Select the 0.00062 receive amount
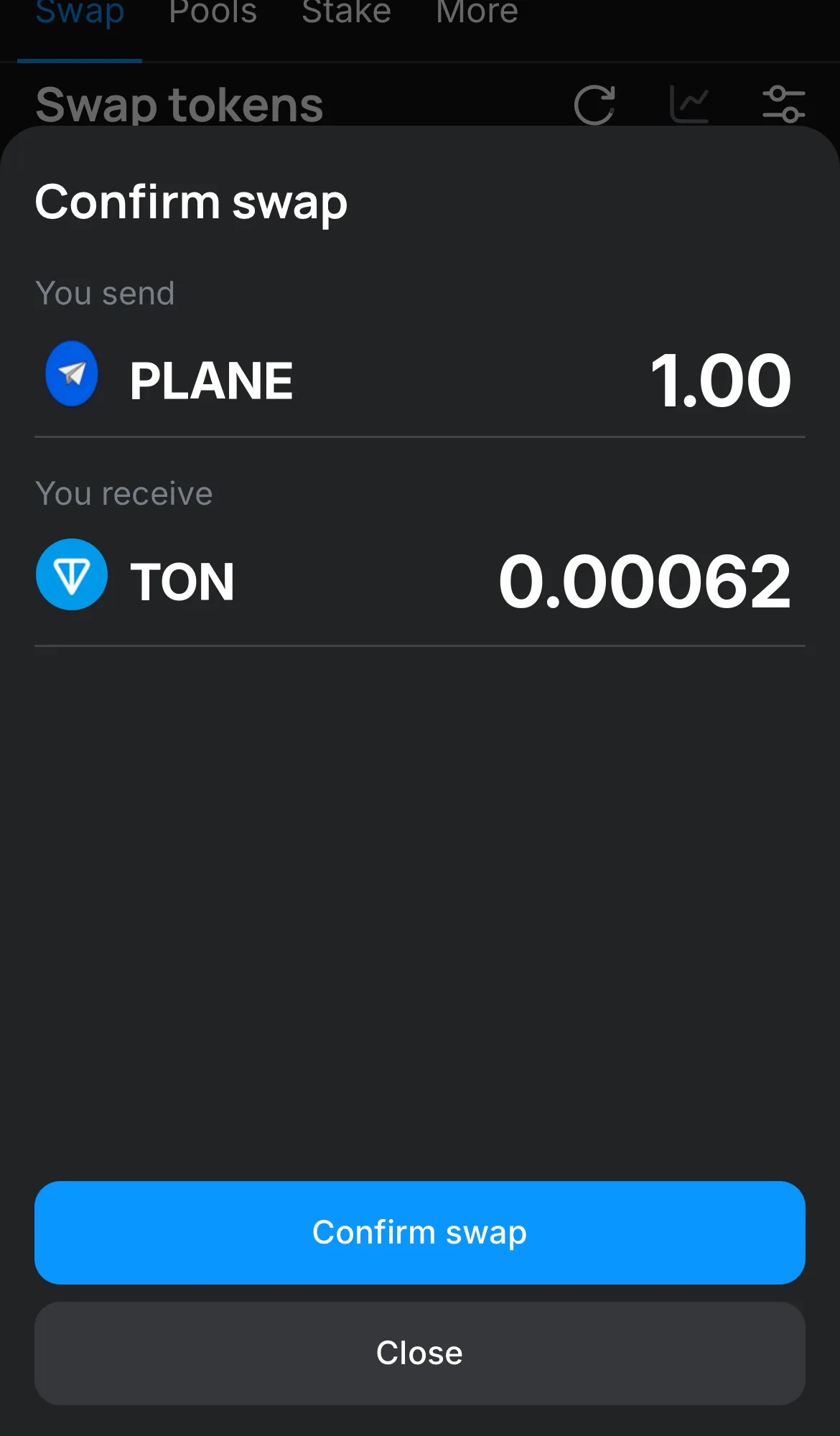The width and height of the screenshot is (840, 1436). pyautogui.click(x=645, y=582)
